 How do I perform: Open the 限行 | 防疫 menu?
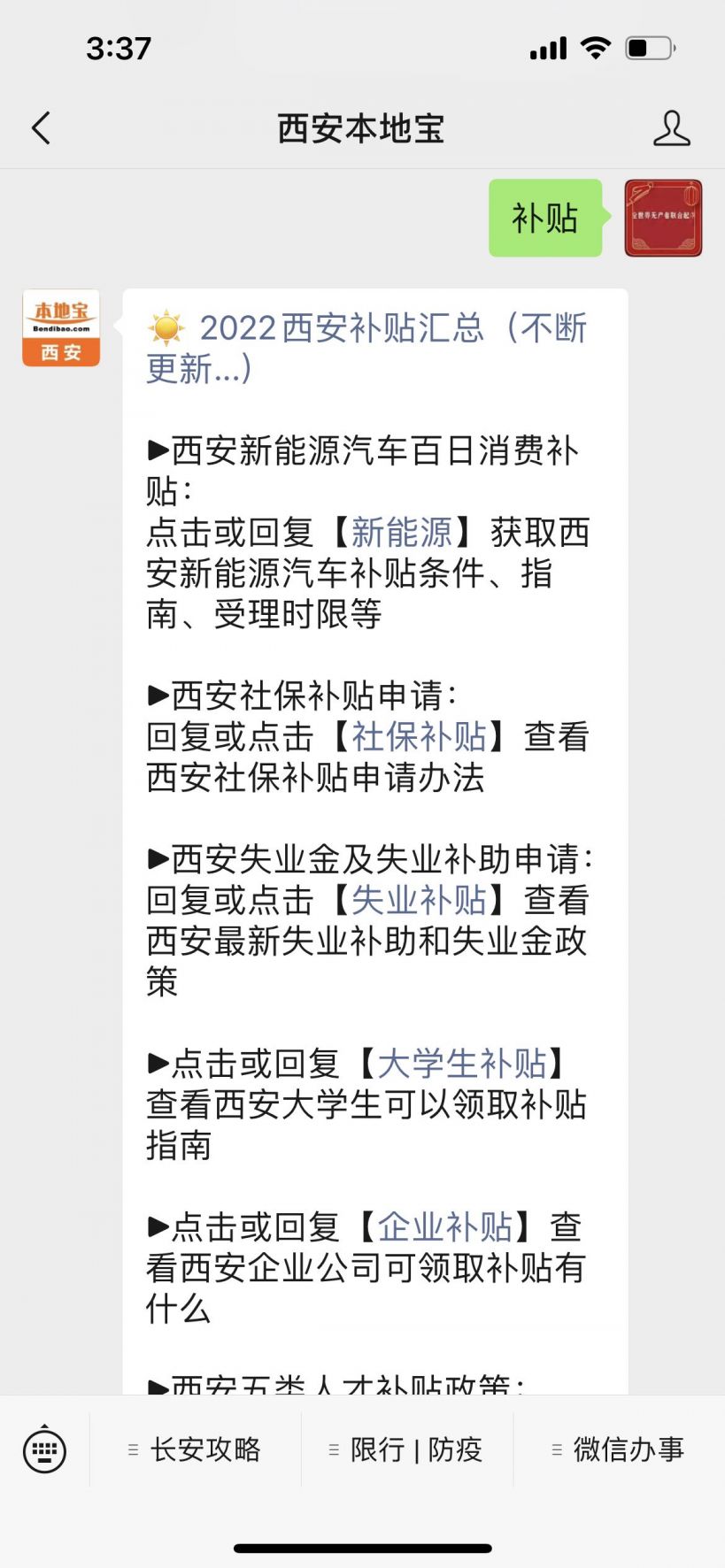407,1450
